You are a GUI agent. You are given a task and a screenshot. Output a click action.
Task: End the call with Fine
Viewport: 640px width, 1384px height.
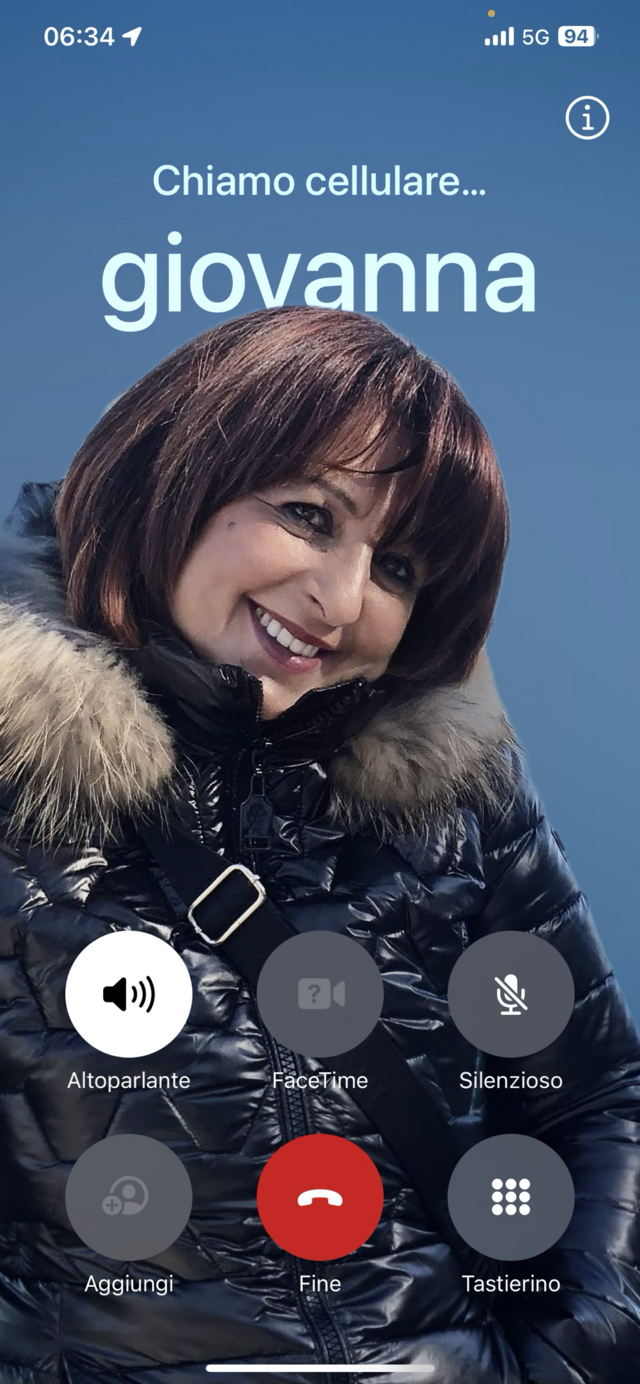pos(320,1197)
